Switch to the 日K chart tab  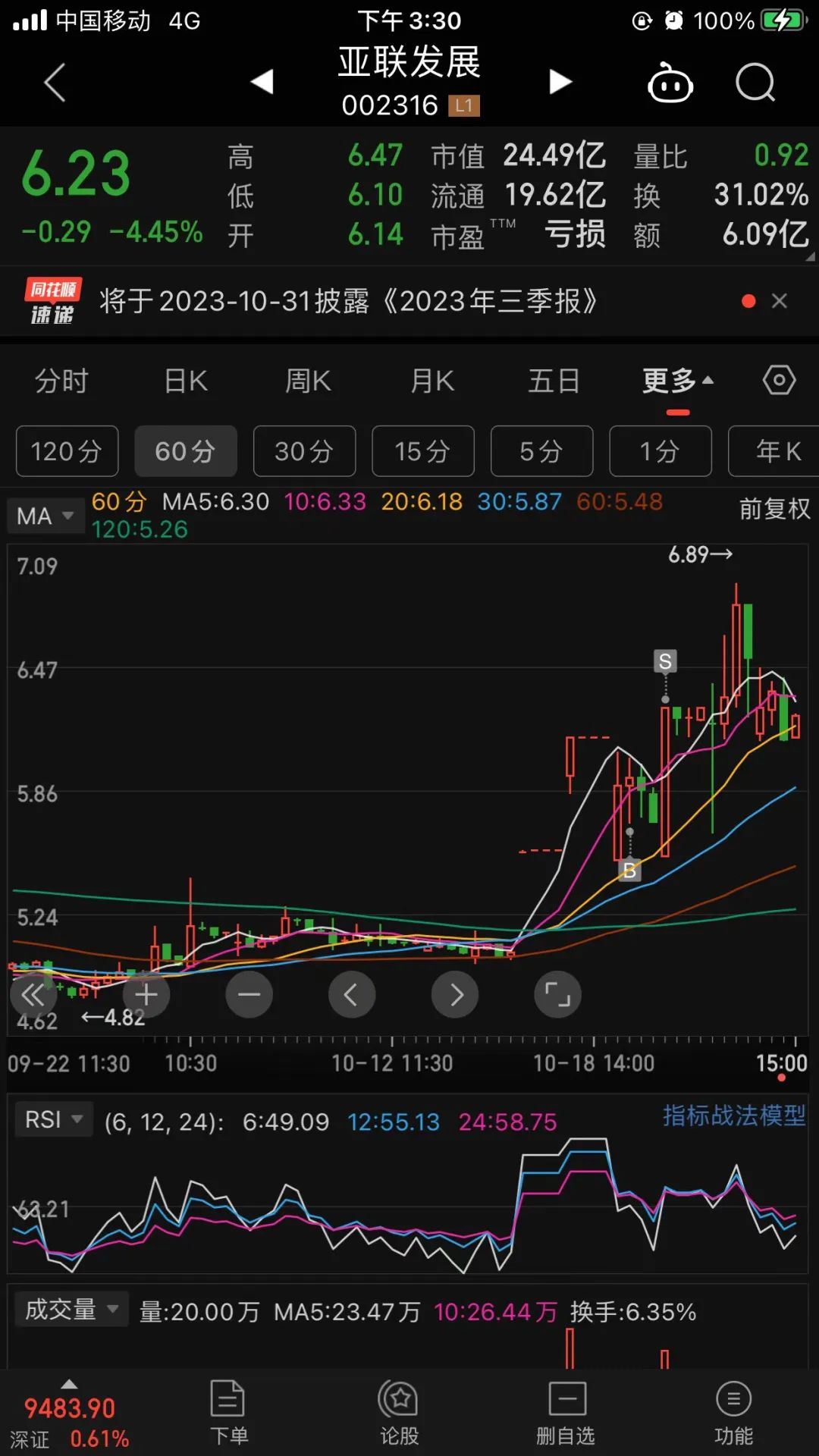click(186, 381)
